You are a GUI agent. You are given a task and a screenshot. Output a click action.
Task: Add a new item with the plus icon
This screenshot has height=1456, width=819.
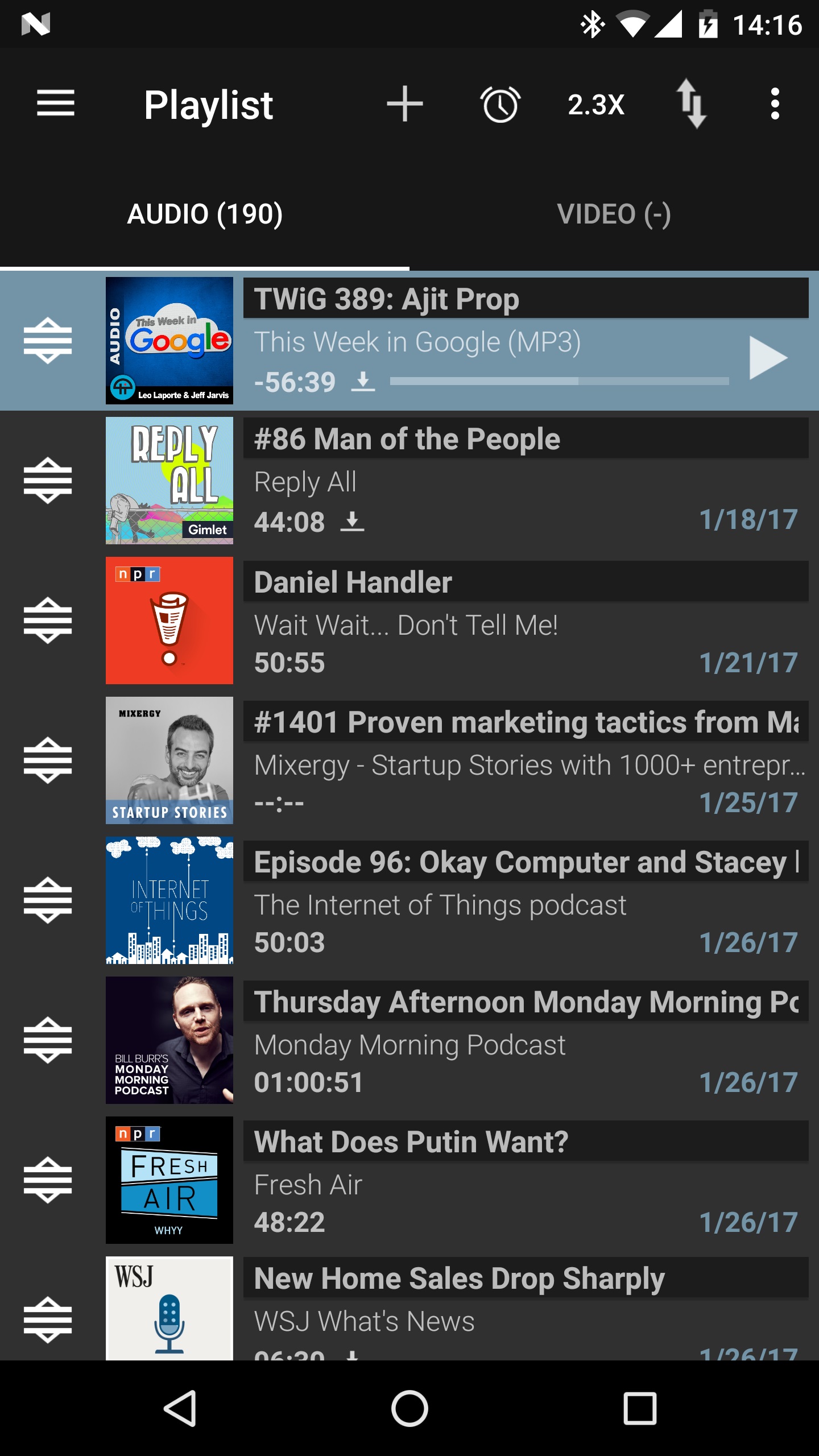[404, 104]
